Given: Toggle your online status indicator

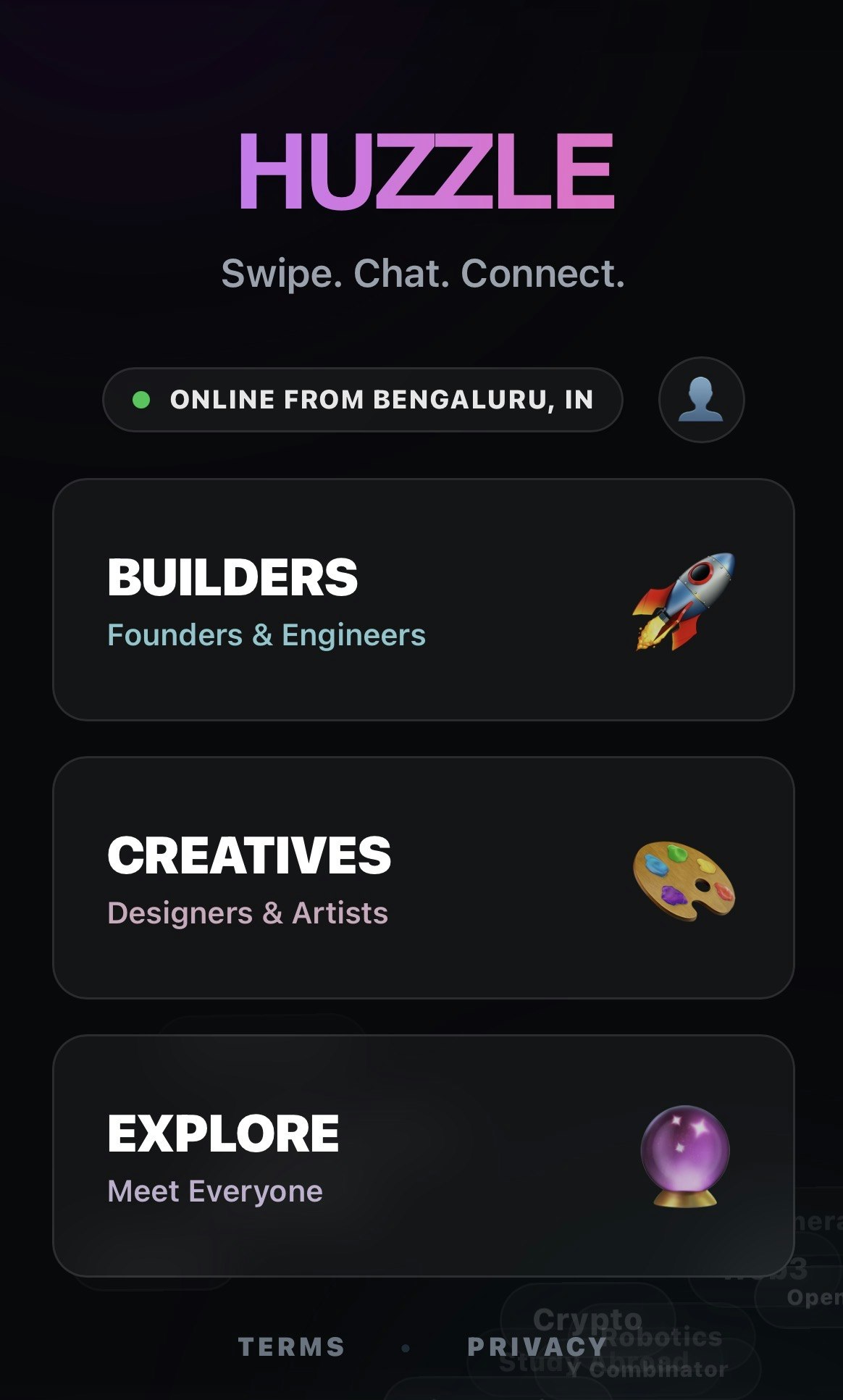Looking at the screenshot, I should click(142, 399).
